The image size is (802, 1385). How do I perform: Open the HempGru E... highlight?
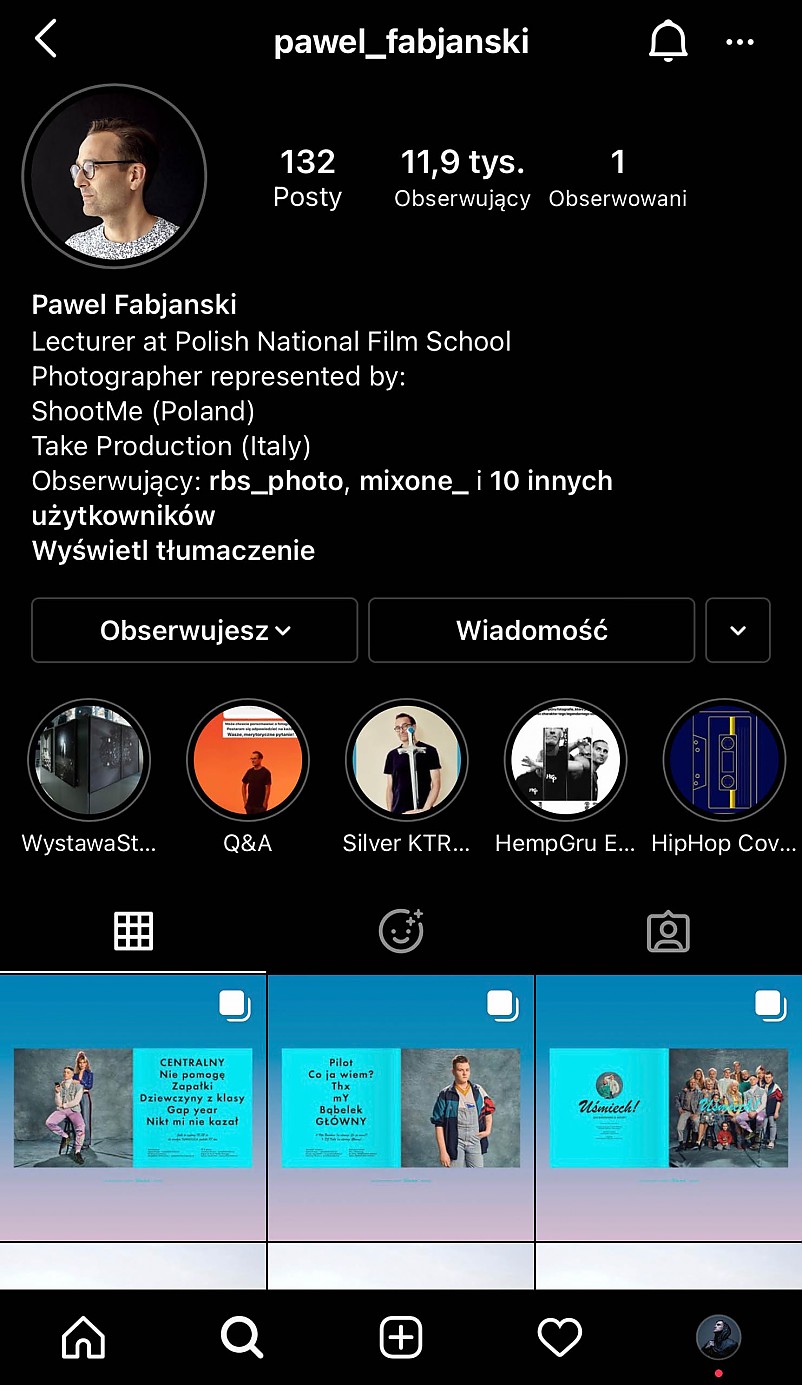[565, 760]
